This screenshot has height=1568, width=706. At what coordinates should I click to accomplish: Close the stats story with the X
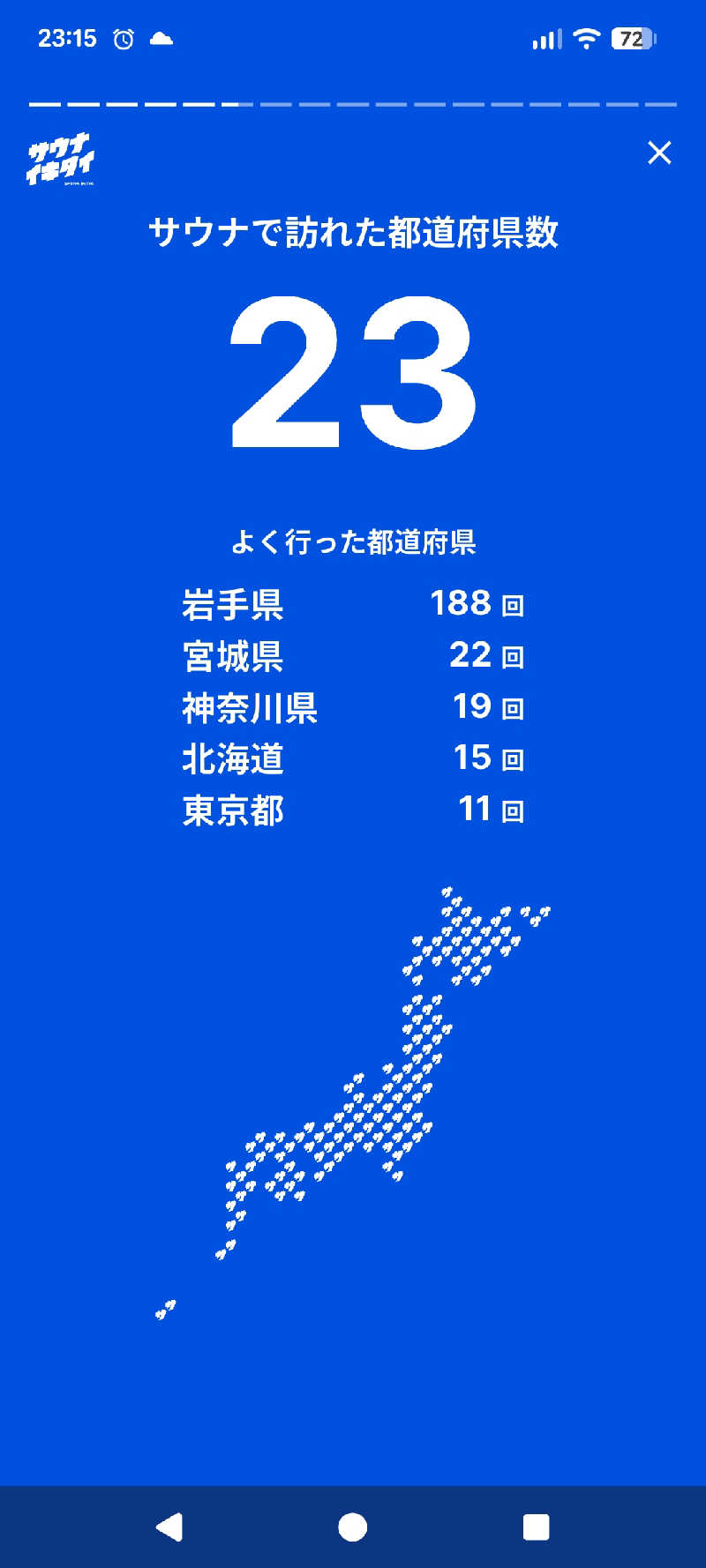click(x=659, y=153)
